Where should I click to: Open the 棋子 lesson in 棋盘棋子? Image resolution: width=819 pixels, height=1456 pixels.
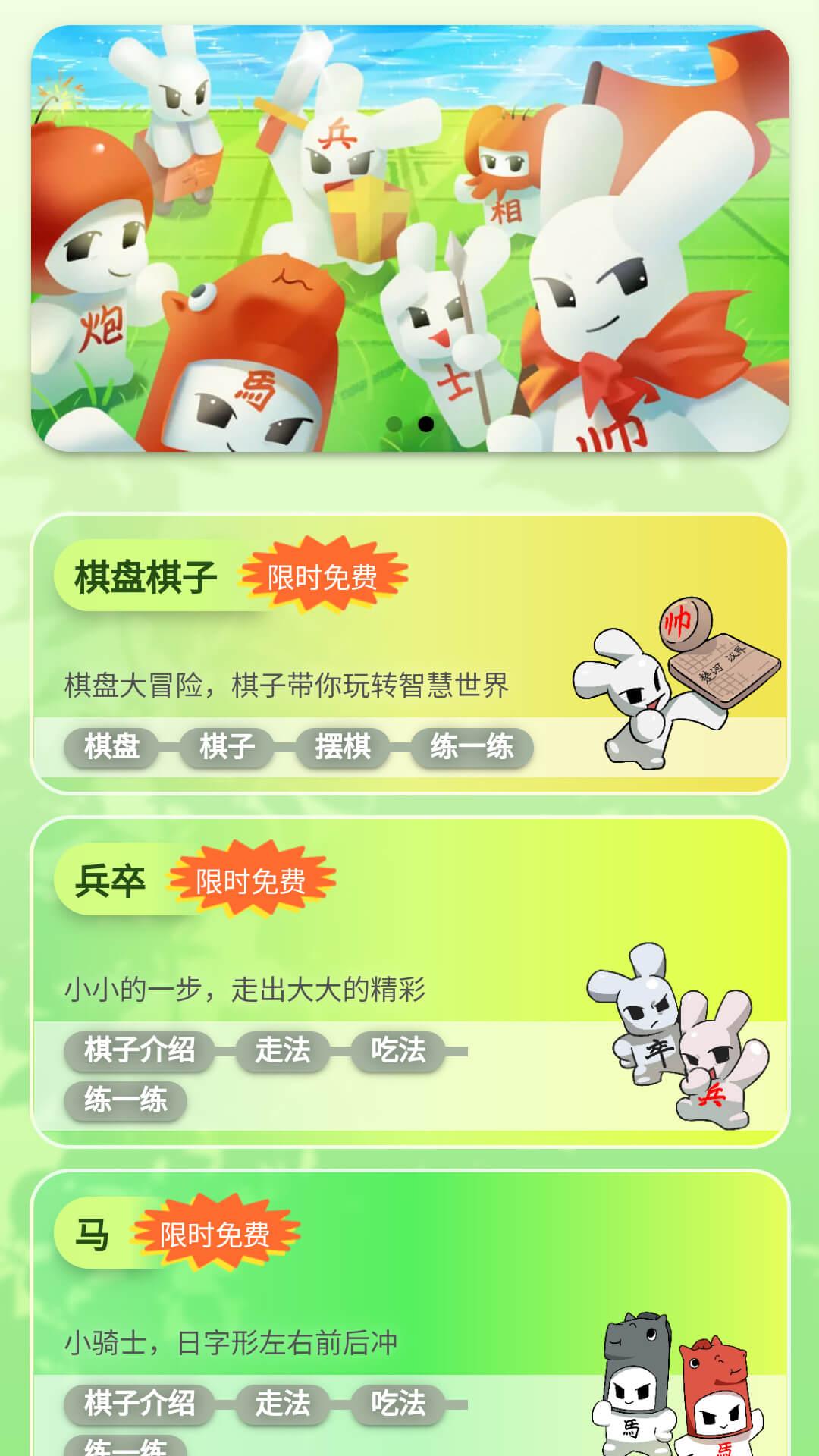[227, 747]
